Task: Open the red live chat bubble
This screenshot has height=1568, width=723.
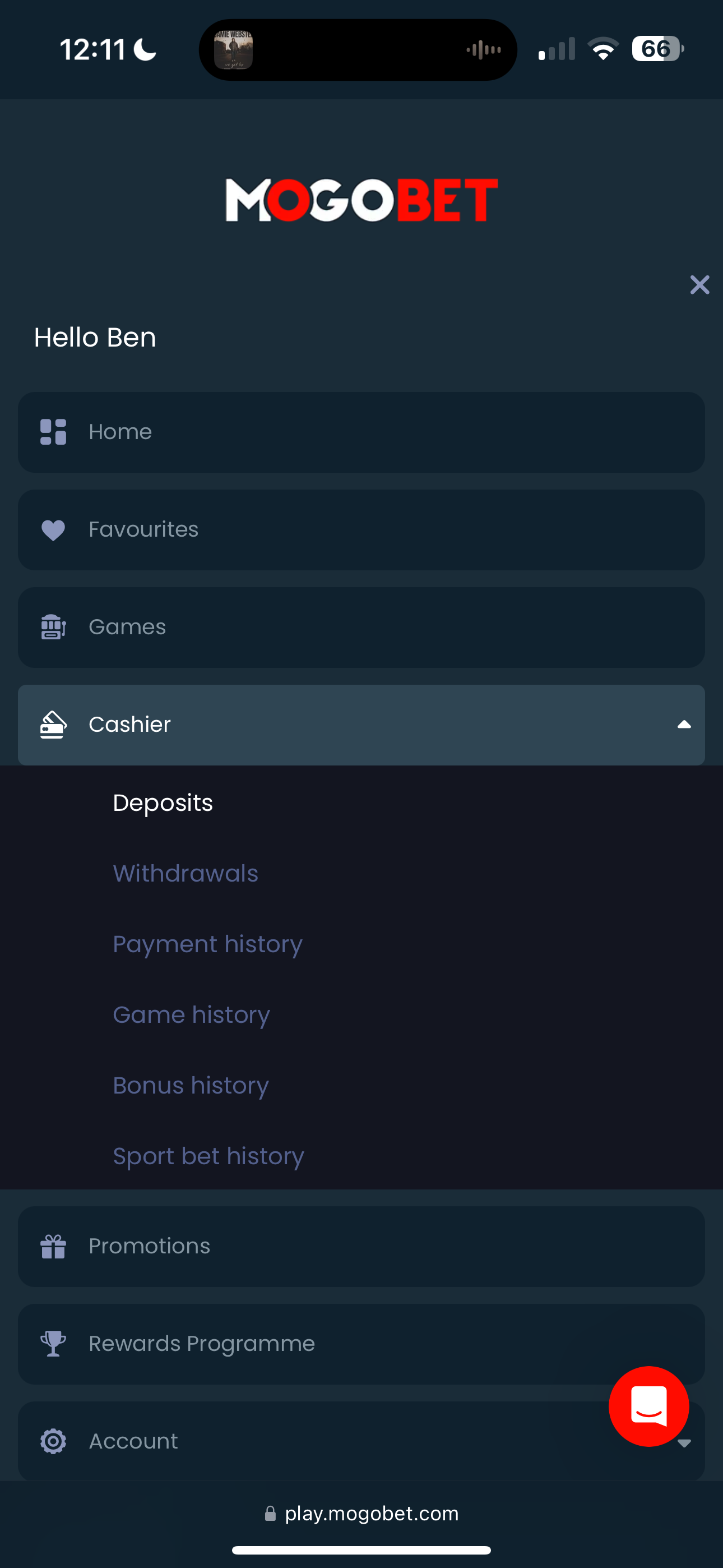Action: [x=649, y=1406]
